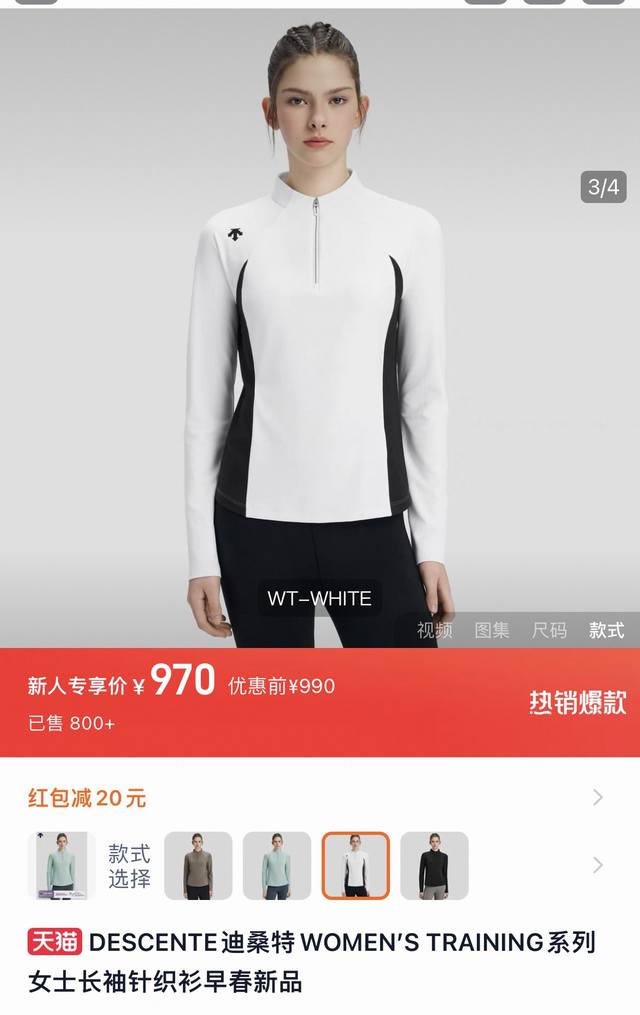
Task: Expand 款式选择 style options chevron
Action: (x=598, y=865)
